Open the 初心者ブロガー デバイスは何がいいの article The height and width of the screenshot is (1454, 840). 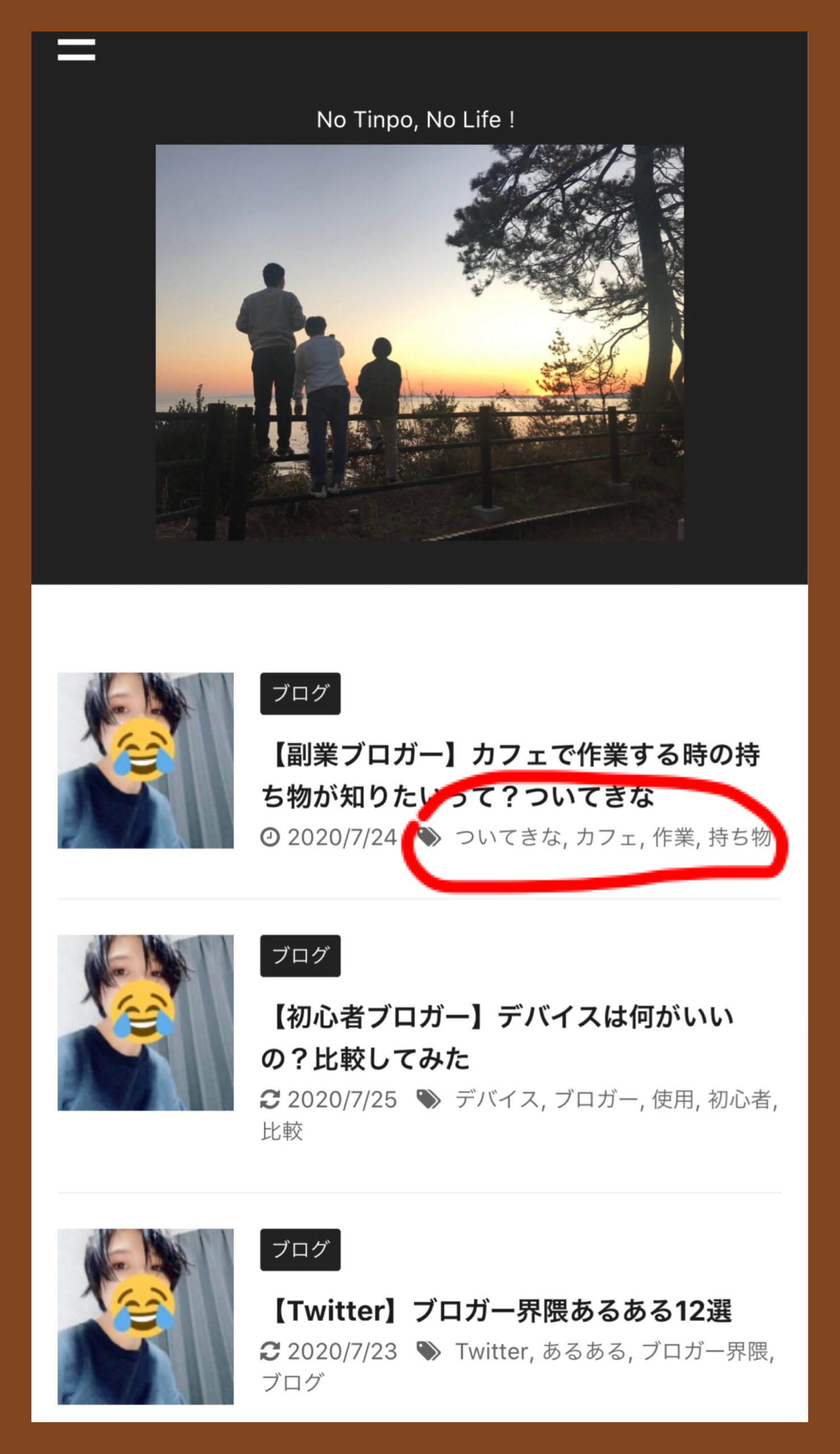[498, 1038]
